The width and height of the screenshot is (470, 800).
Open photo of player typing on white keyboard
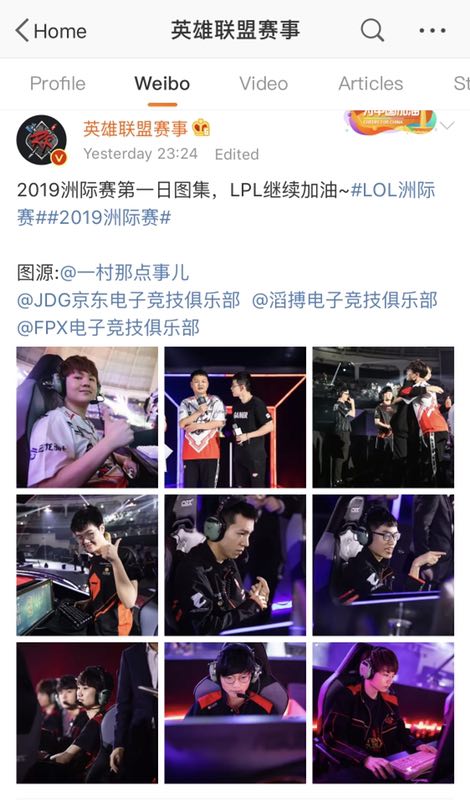(383, 713)
